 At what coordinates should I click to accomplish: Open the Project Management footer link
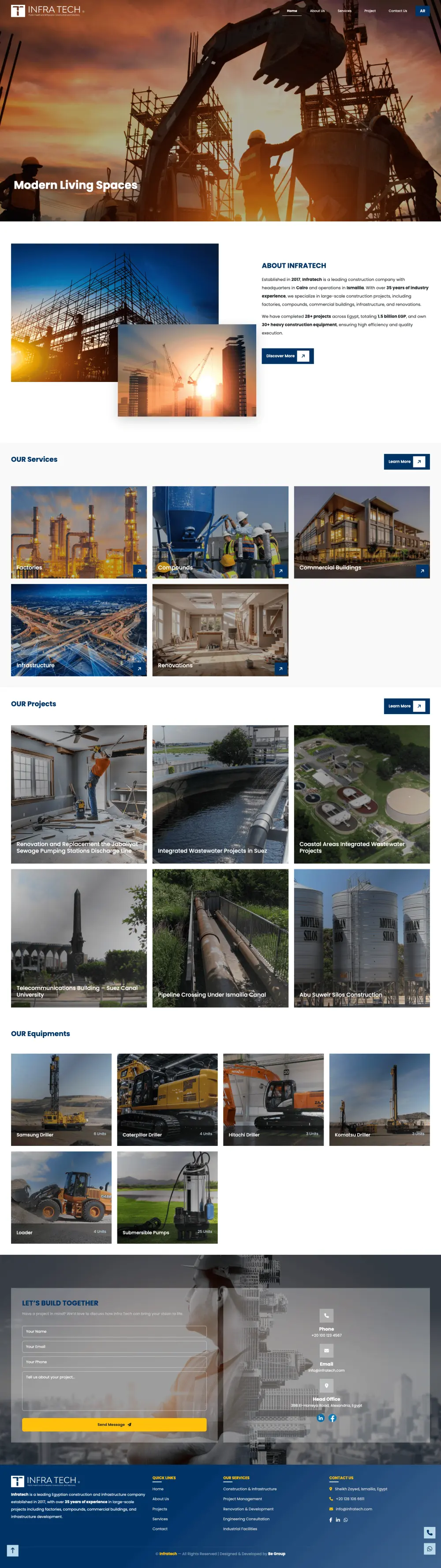[x=243, y=1499]
